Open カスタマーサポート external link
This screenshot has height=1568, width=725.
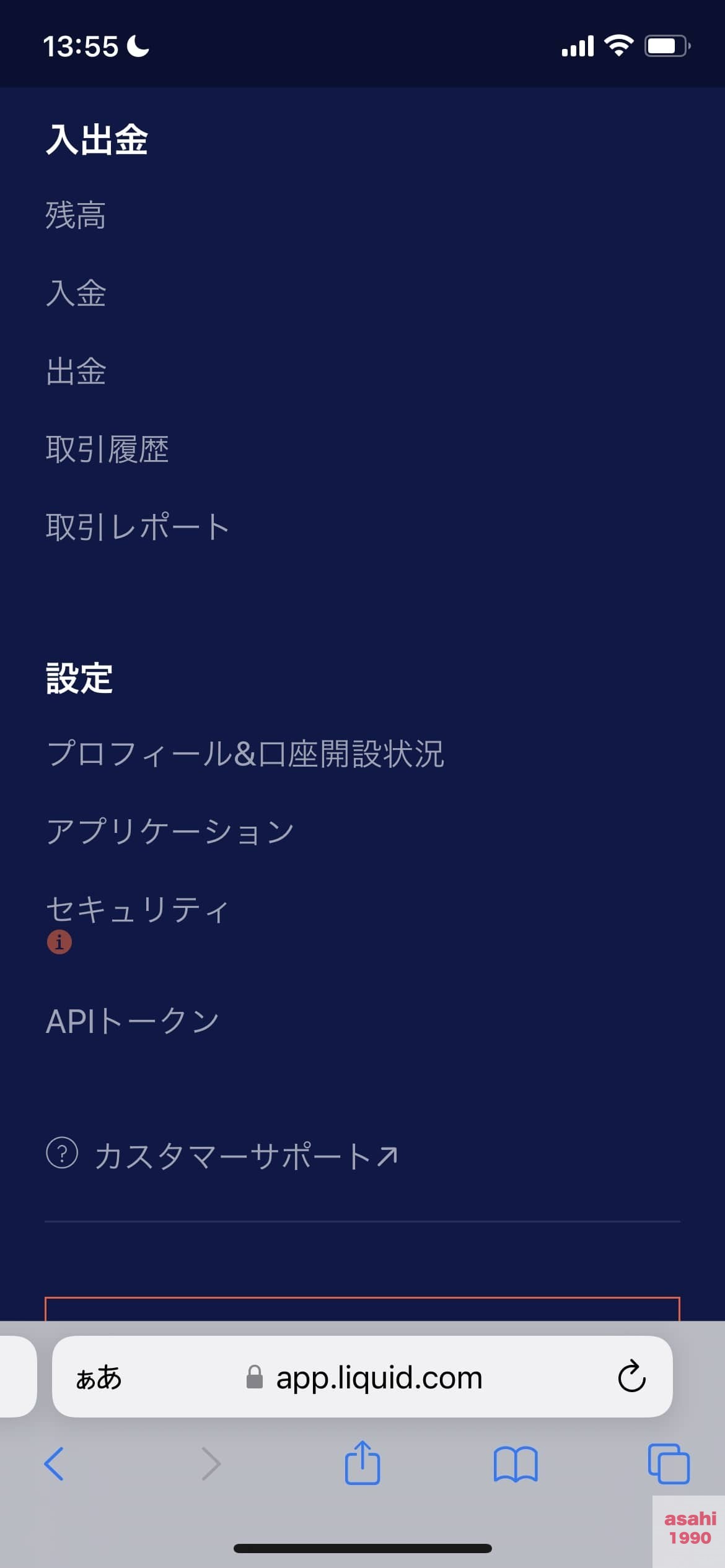coord(246,1156)
